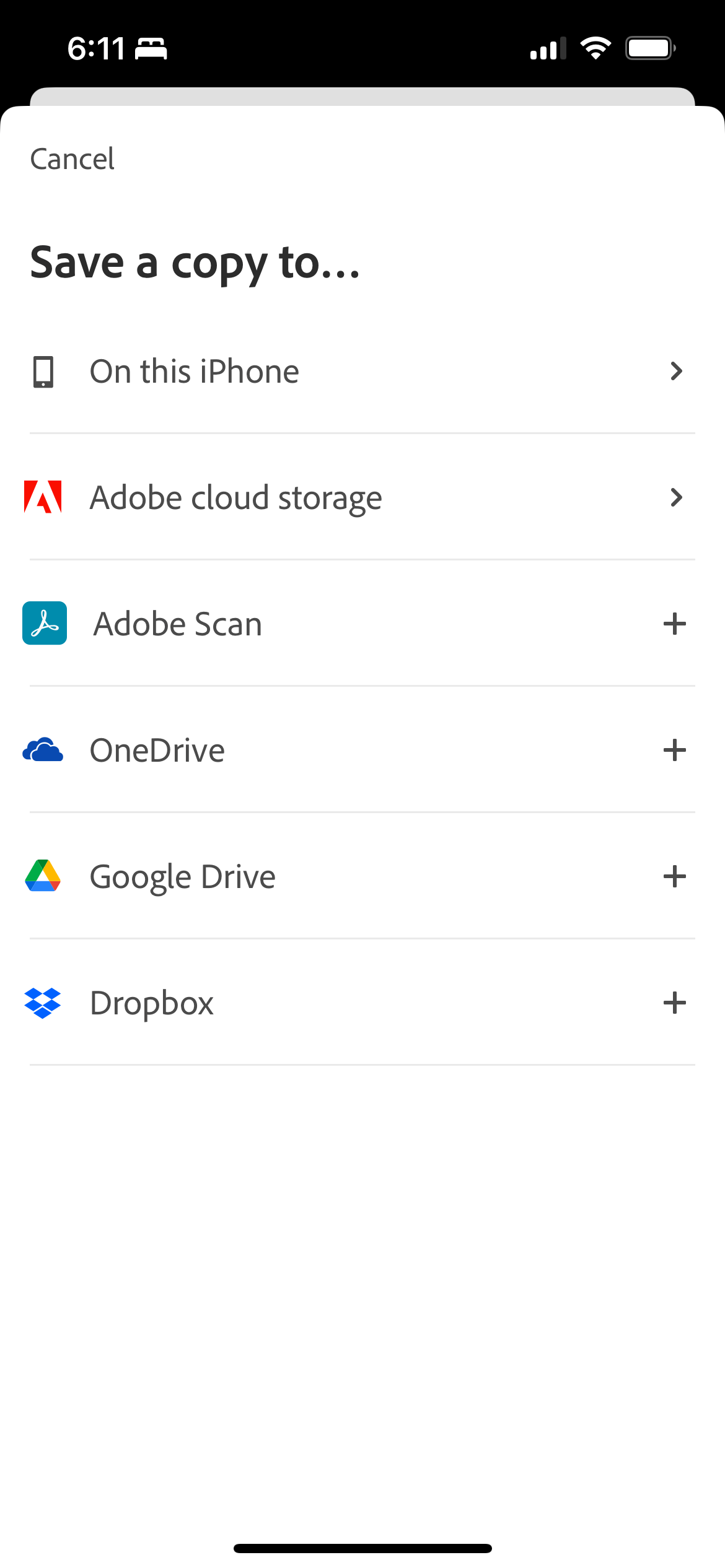This screenshot has height=1568, width=725.
Task: Click the OneDrive cloud icon
Action: point(42,749)
